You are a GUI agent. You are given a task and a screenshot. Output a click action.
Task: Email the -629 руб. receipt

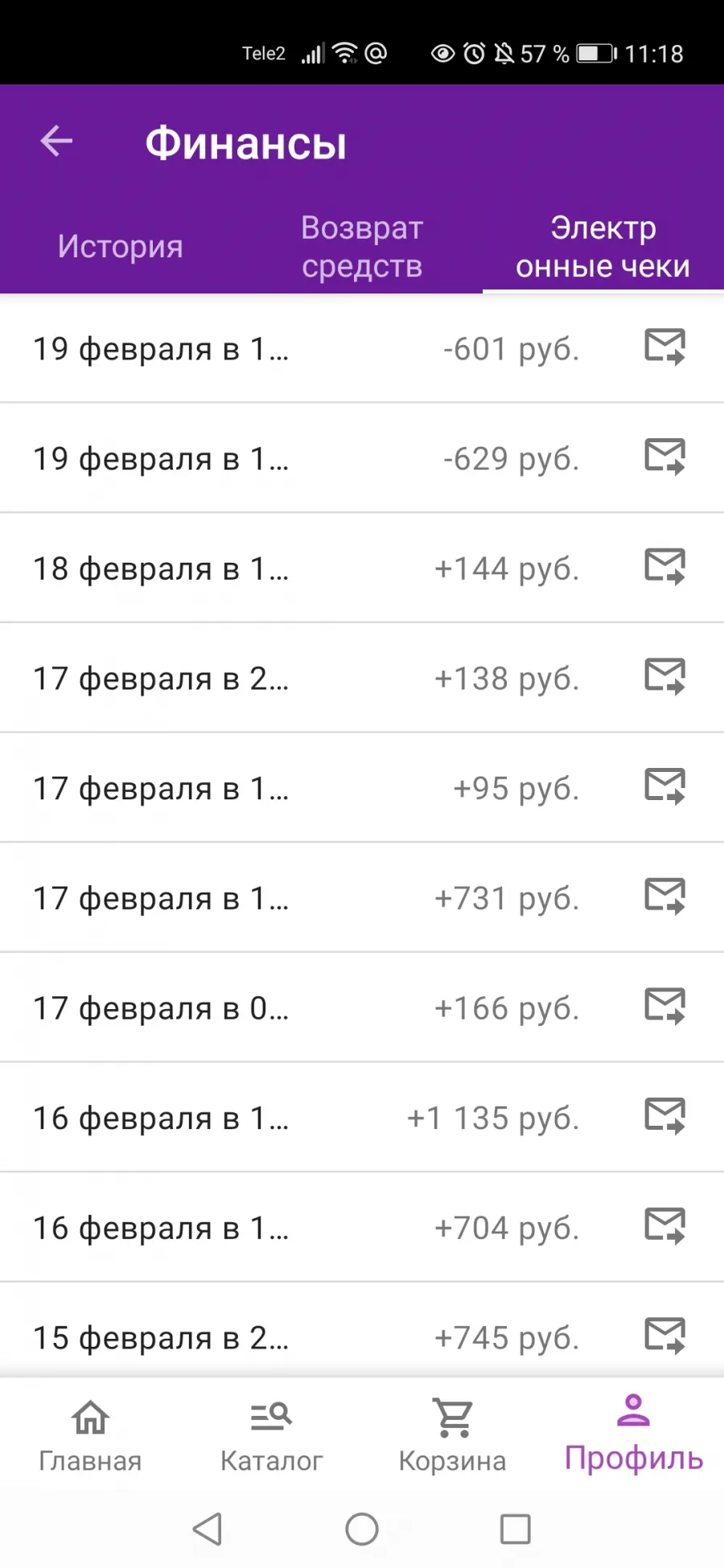(665, 458)
